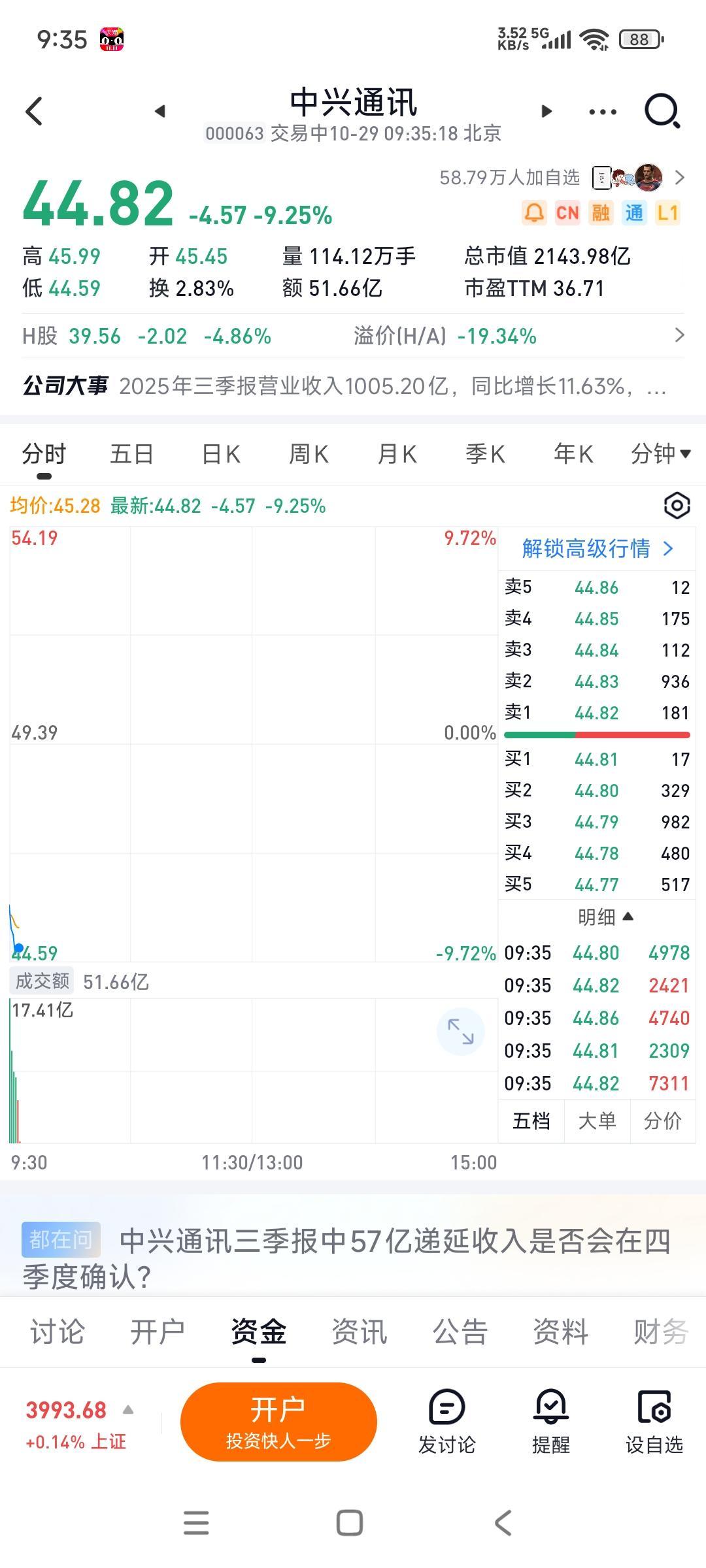Tap the 融 margin trading badge
The height and width of the screenshot is (1568, 706).
[600, 212]
